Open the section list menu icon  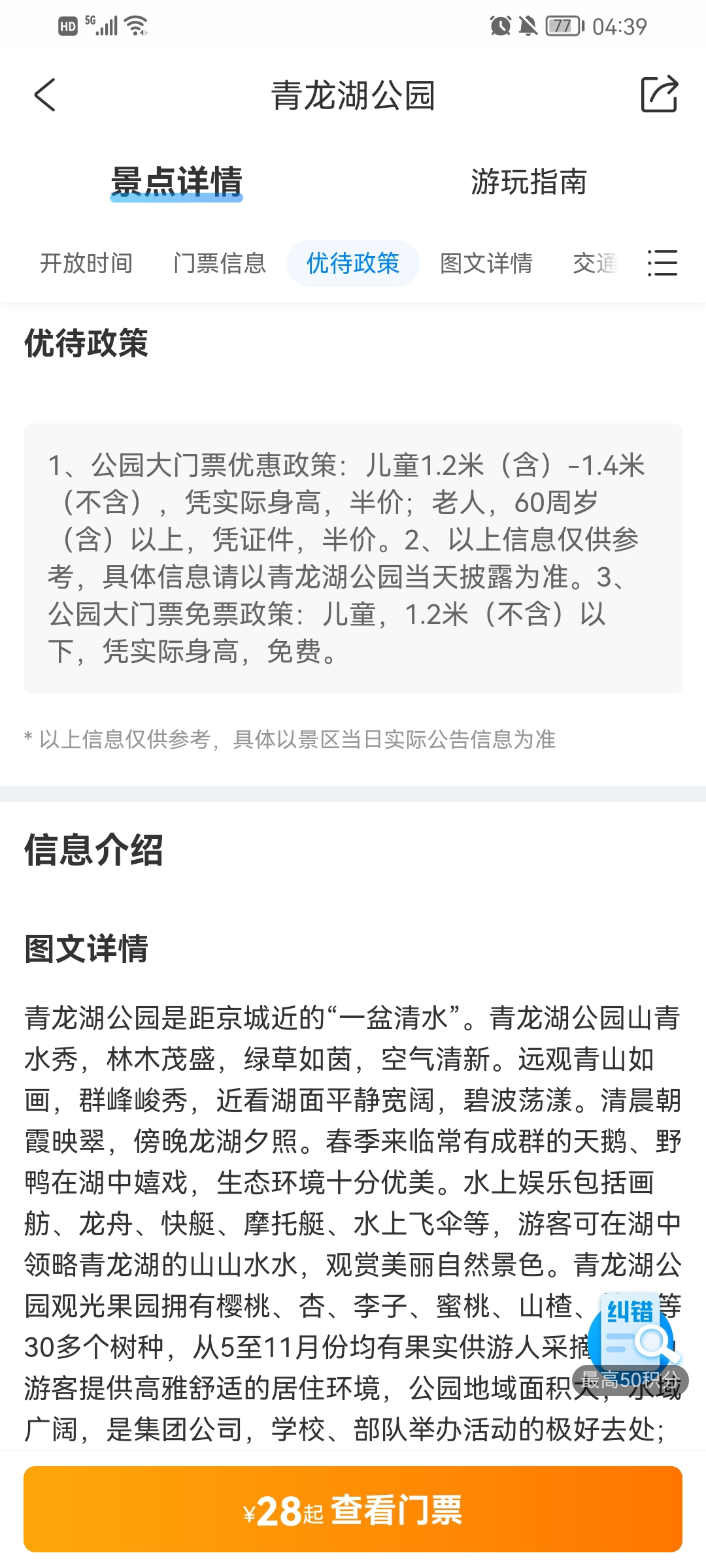tap(662, 263)
